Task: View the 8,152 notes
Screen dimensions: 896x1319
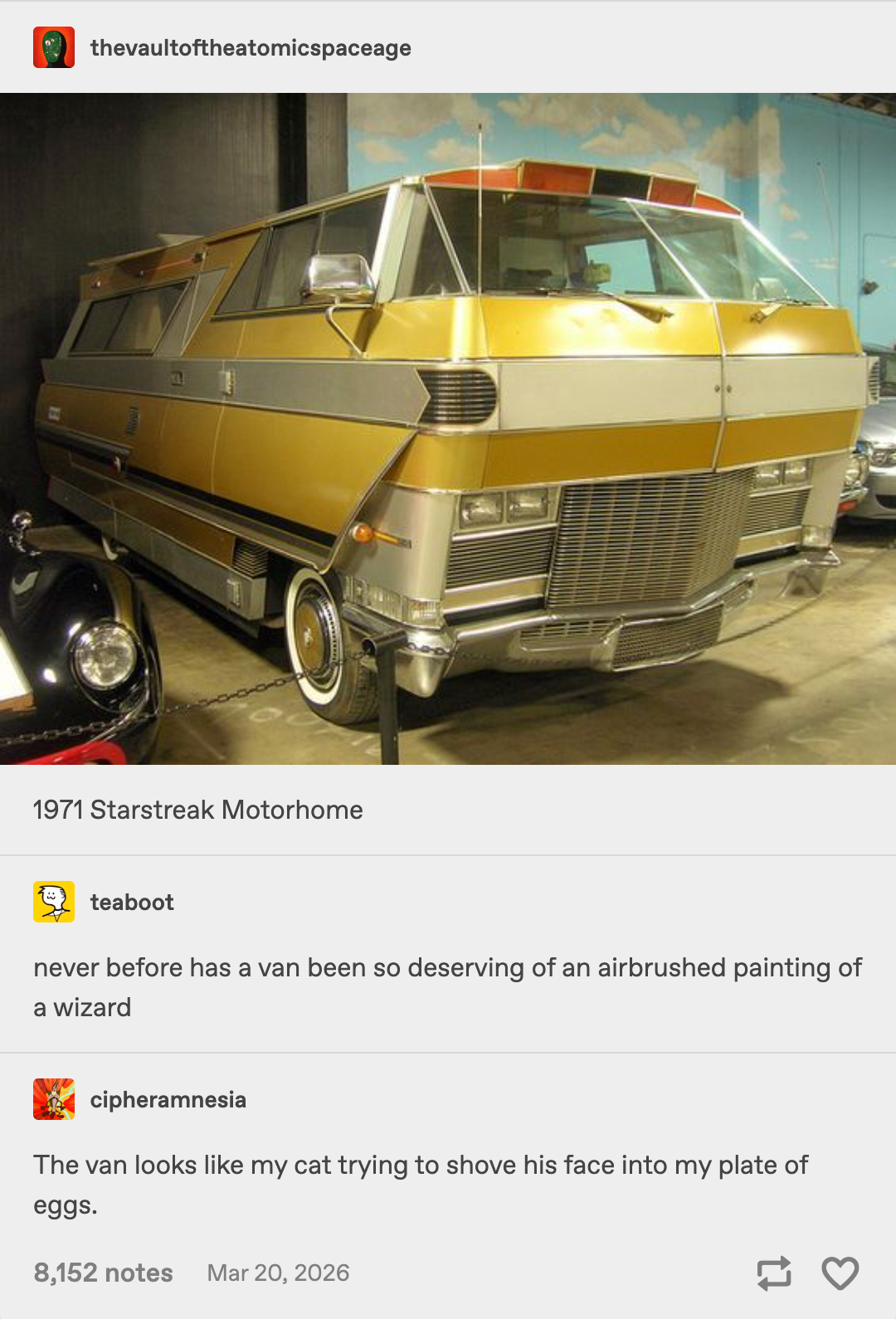Action: click(x=104, y=1273)
